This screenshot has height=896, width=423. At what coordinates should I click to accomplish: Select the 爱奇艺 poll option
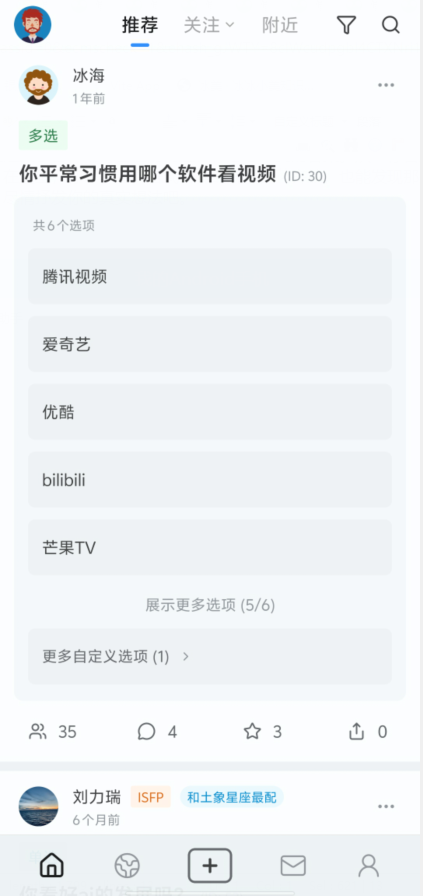click(x=210, y=344)
